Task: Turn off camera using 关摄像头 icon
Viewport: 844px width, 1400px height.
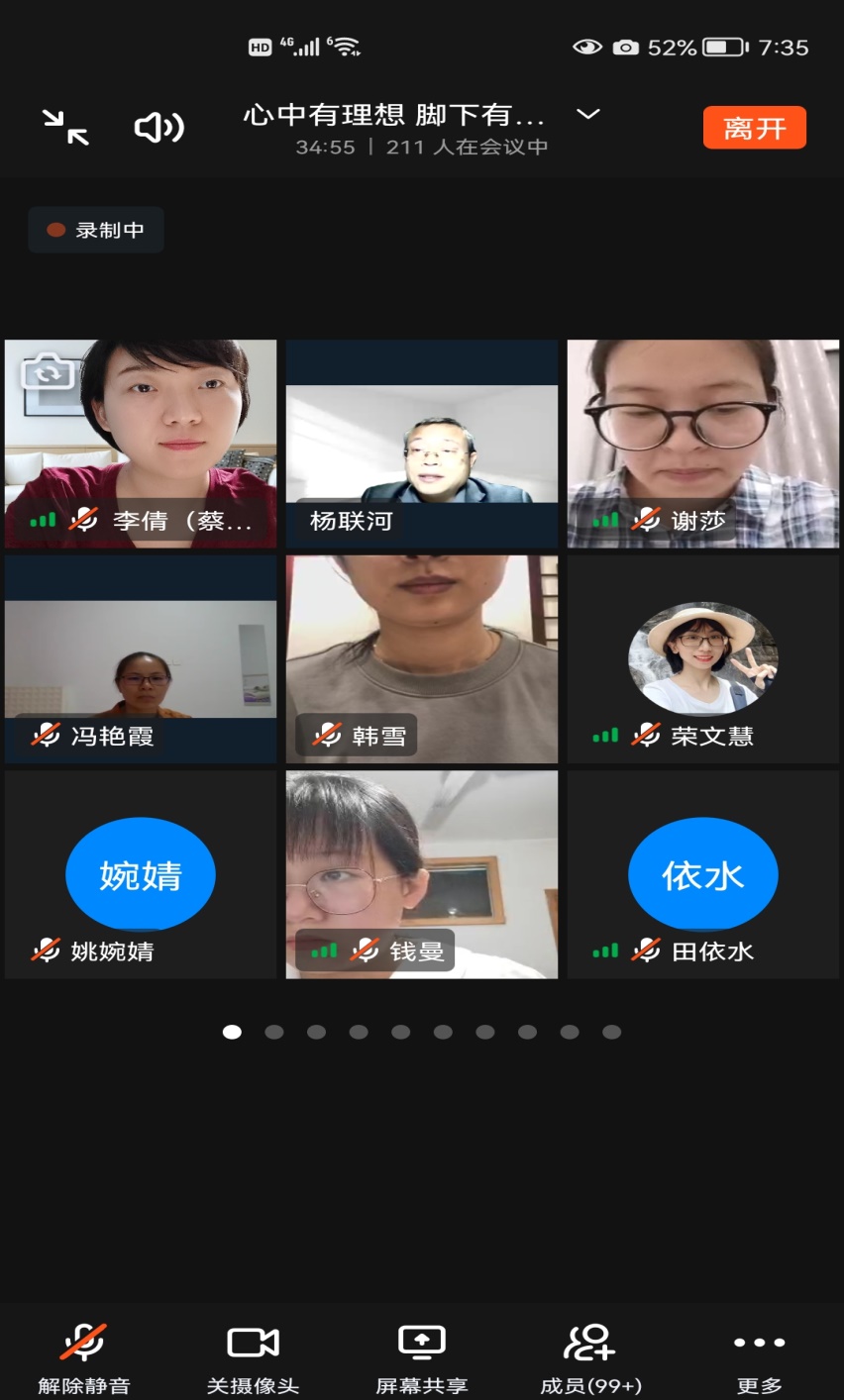Action: (253, 1345)
